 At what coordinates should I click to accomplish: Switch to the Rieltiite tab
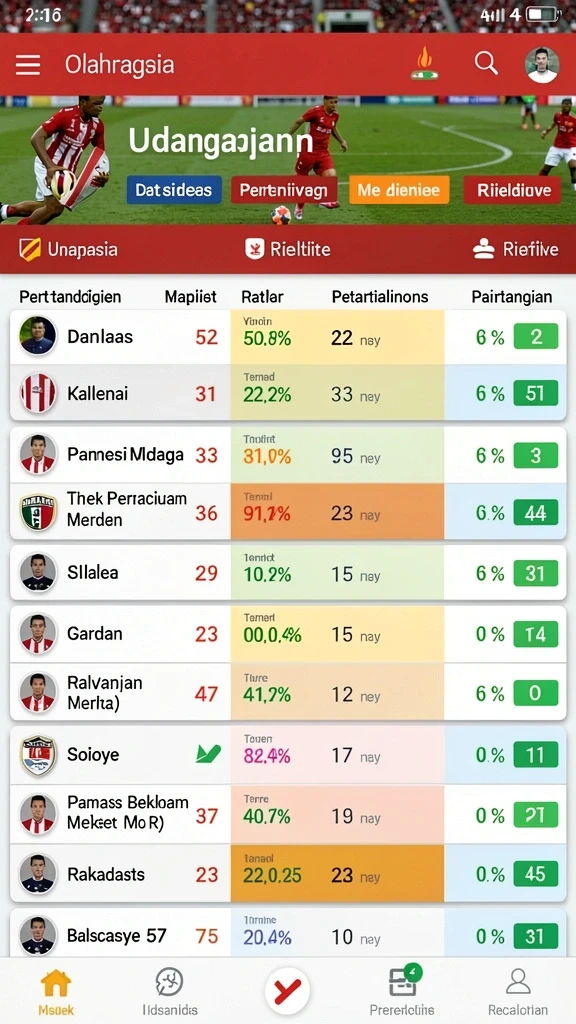288,249
